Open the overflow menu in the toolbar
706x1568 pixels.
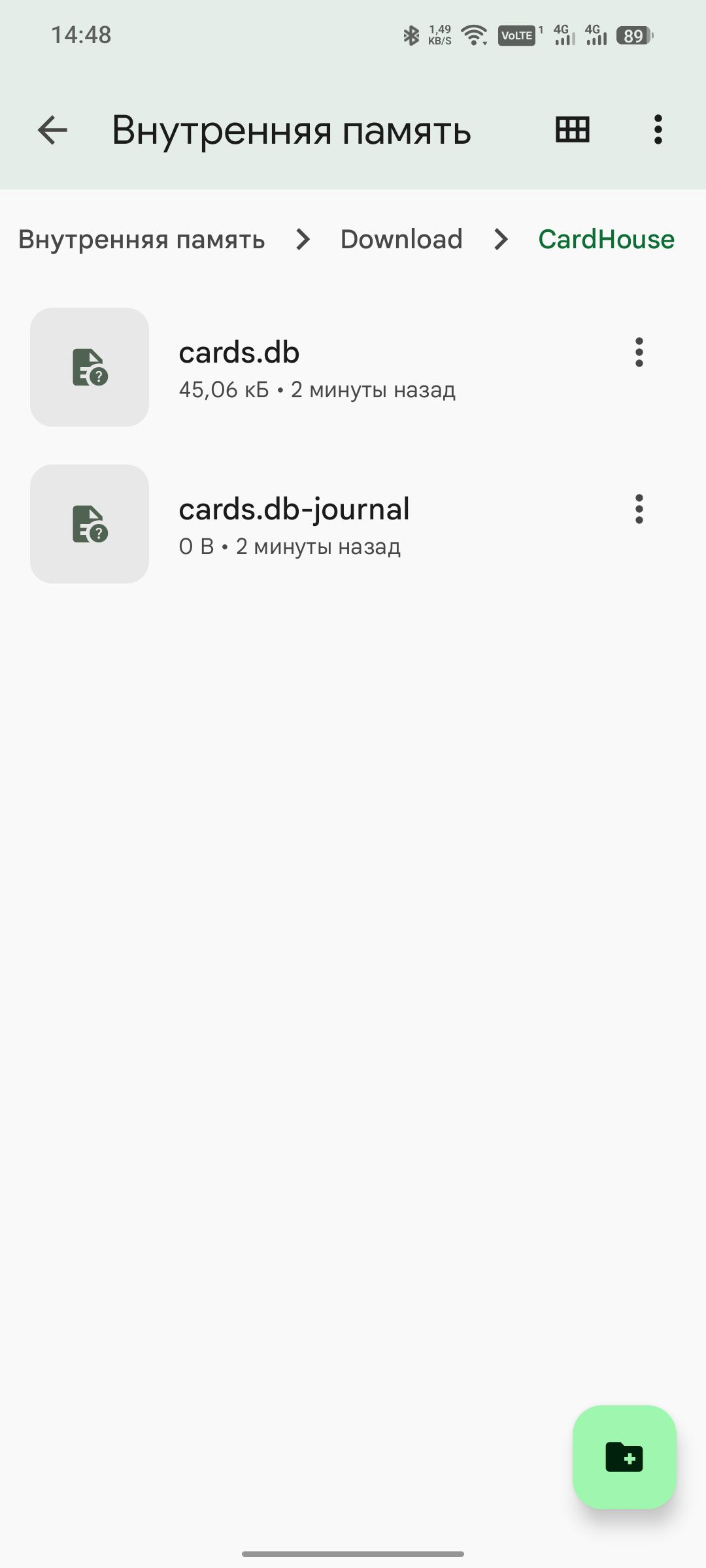point(657,130)
